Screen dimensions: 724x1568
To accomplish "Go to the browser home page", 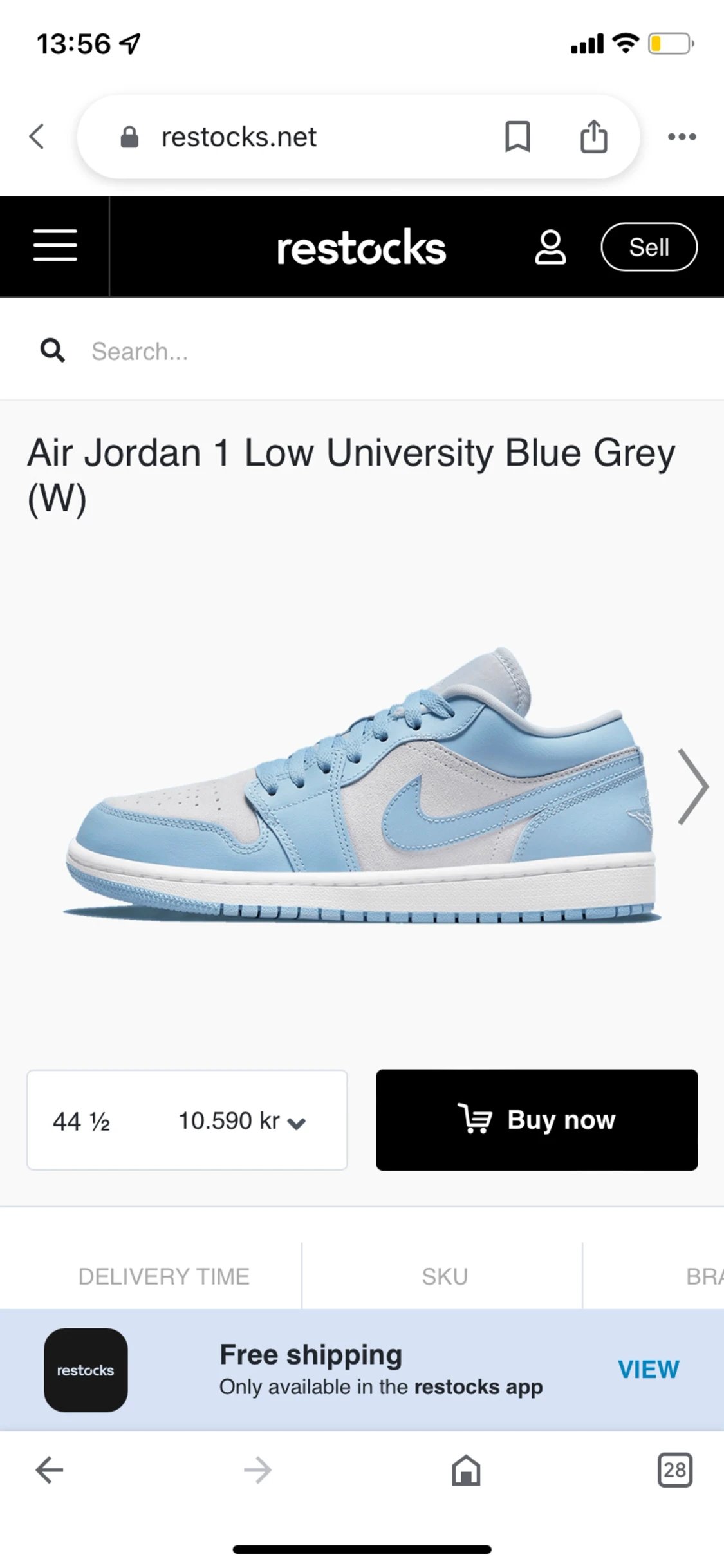I will [x=466, y=1471].
